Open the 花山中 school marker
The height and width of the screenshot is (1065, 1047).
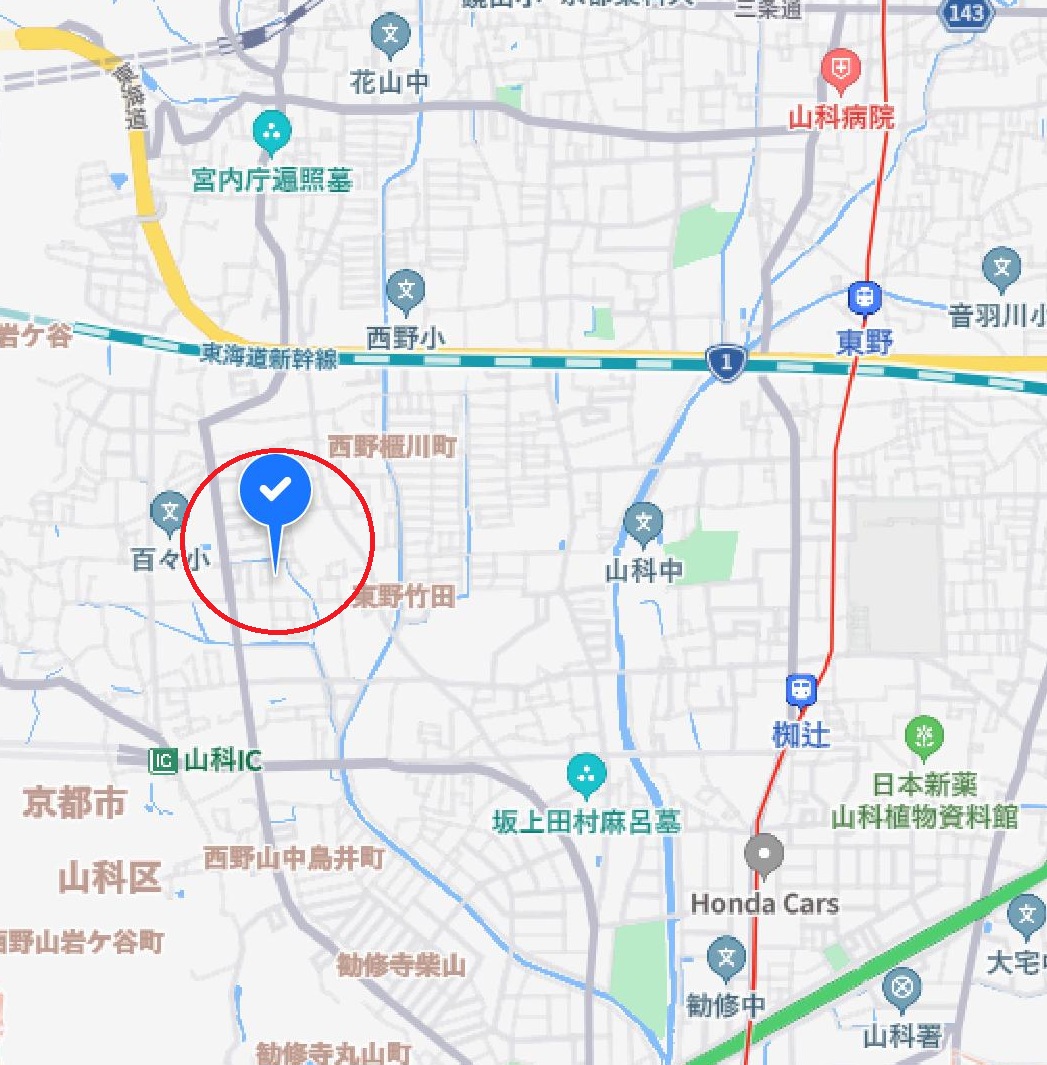[x=390, y=36]
